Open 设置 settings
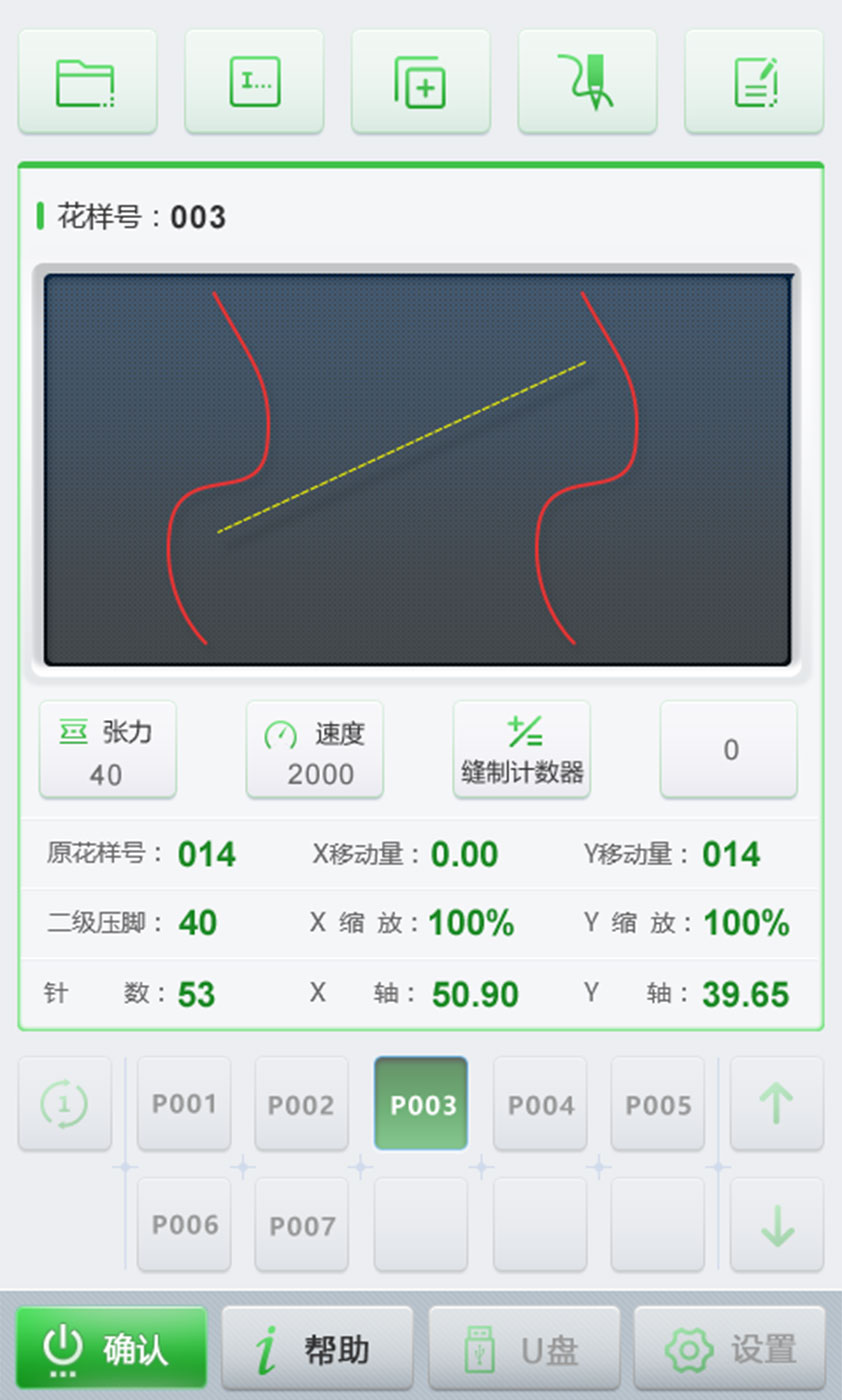 tap(730, 1349)
